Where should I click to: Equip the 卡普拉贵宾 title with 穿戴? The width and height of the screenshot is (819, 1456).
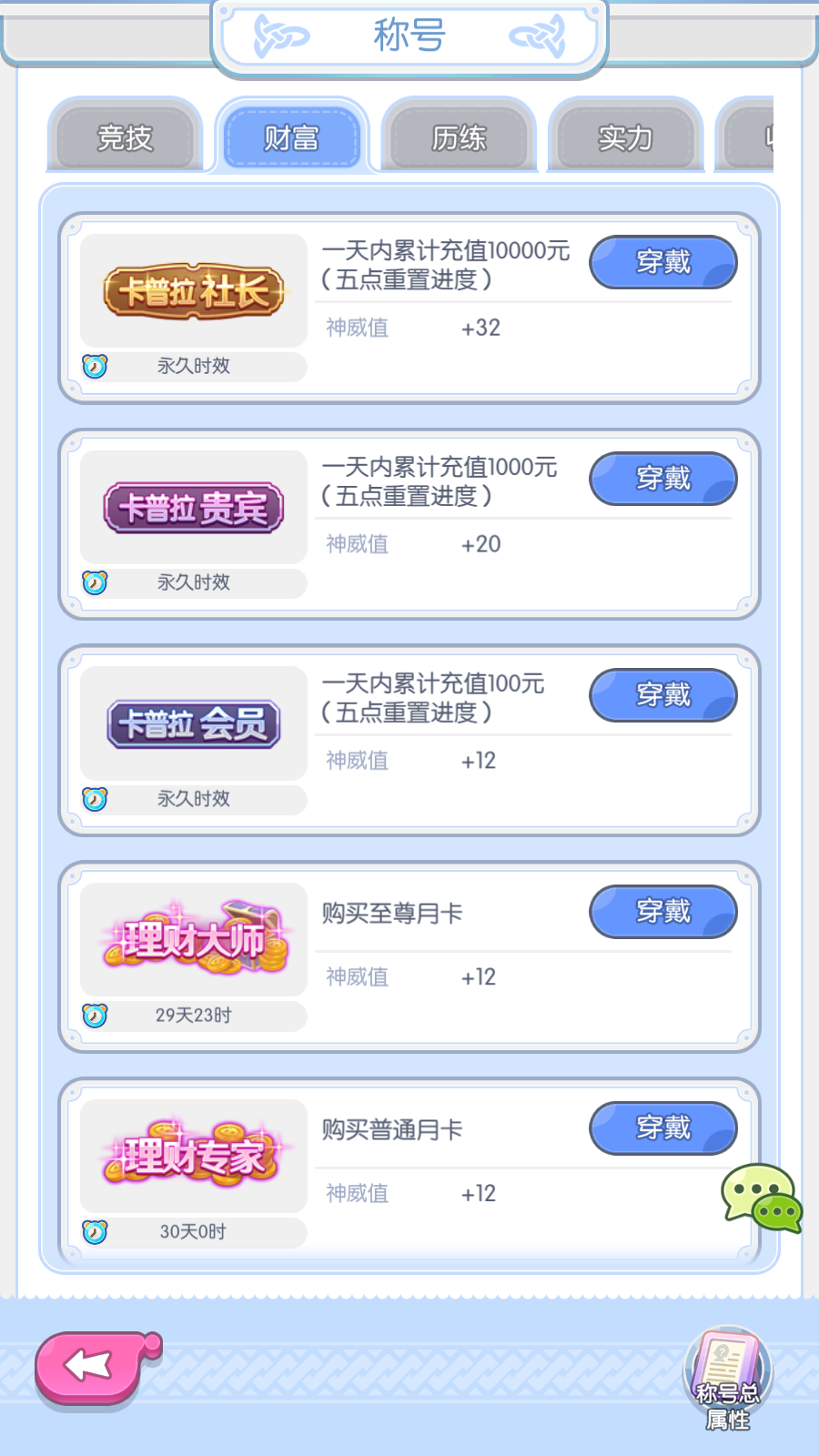662,479
